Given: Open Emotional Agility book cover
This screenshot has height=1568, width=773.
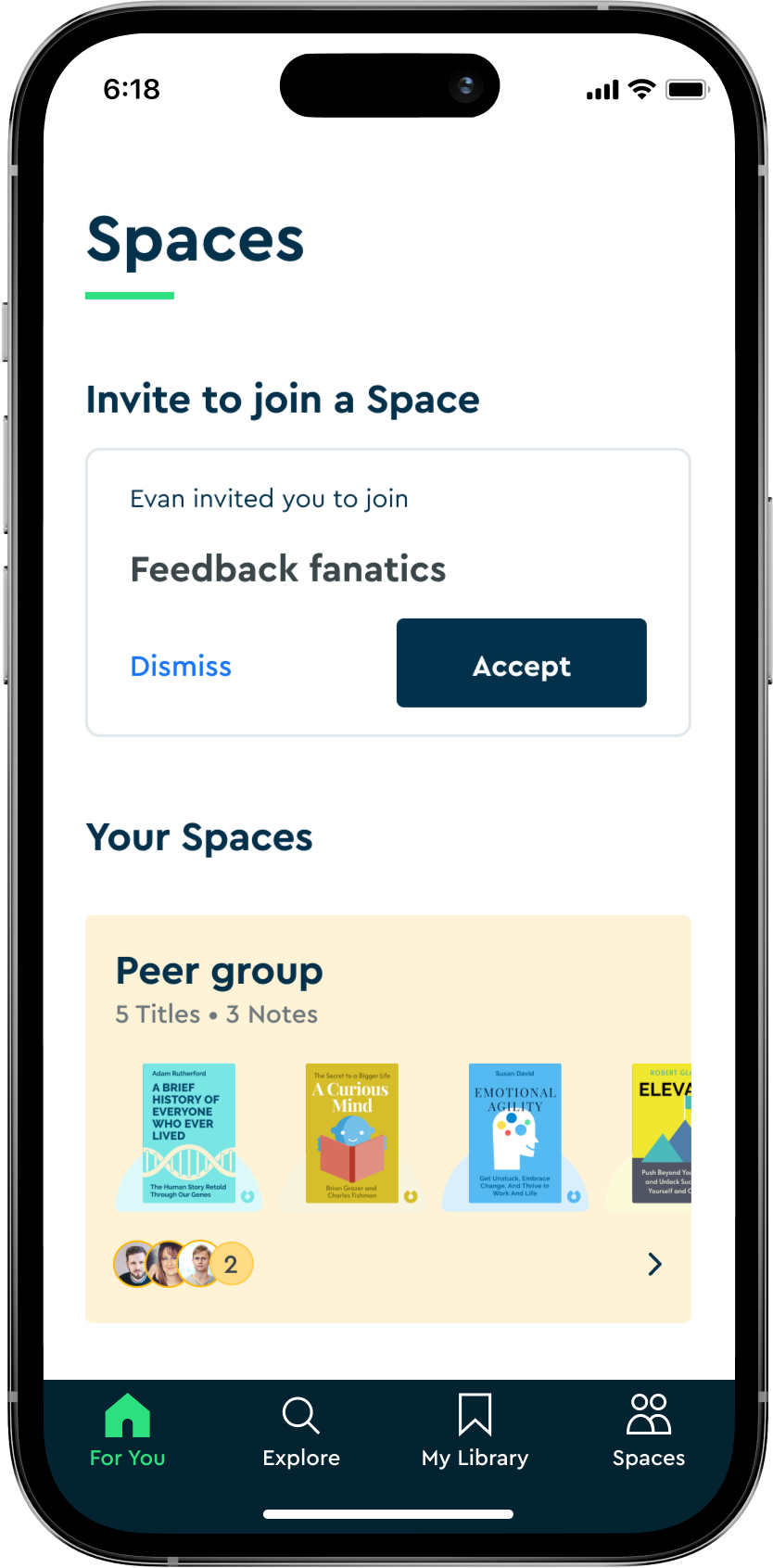Looking at the screenshot, I should pyautogui.click(x=515, y=1133).
